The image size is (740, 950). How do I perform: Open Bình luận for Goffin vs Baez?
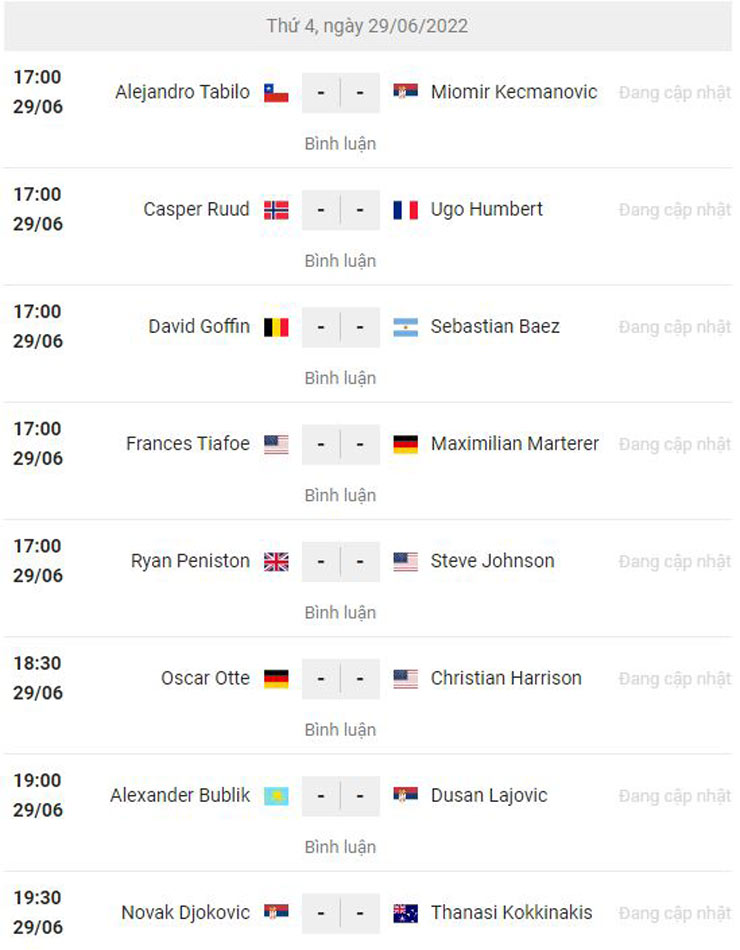coord(340,378)
